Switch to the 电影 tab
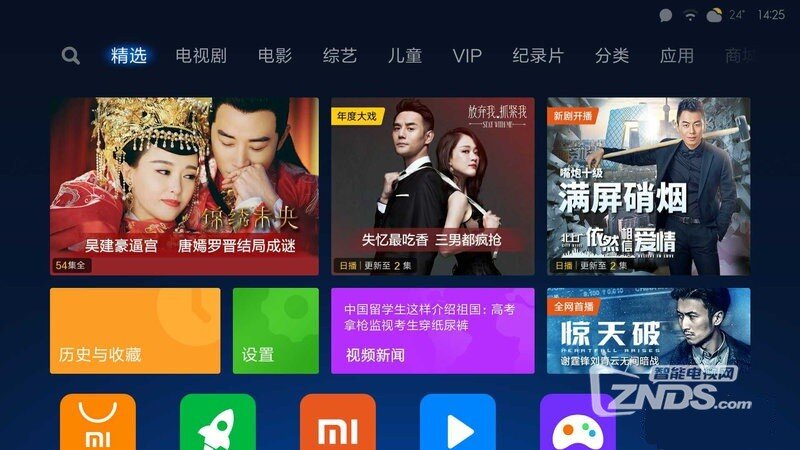The width and height of the screenshot is (800, 450). pyautogui.click(x=274, y=56)
